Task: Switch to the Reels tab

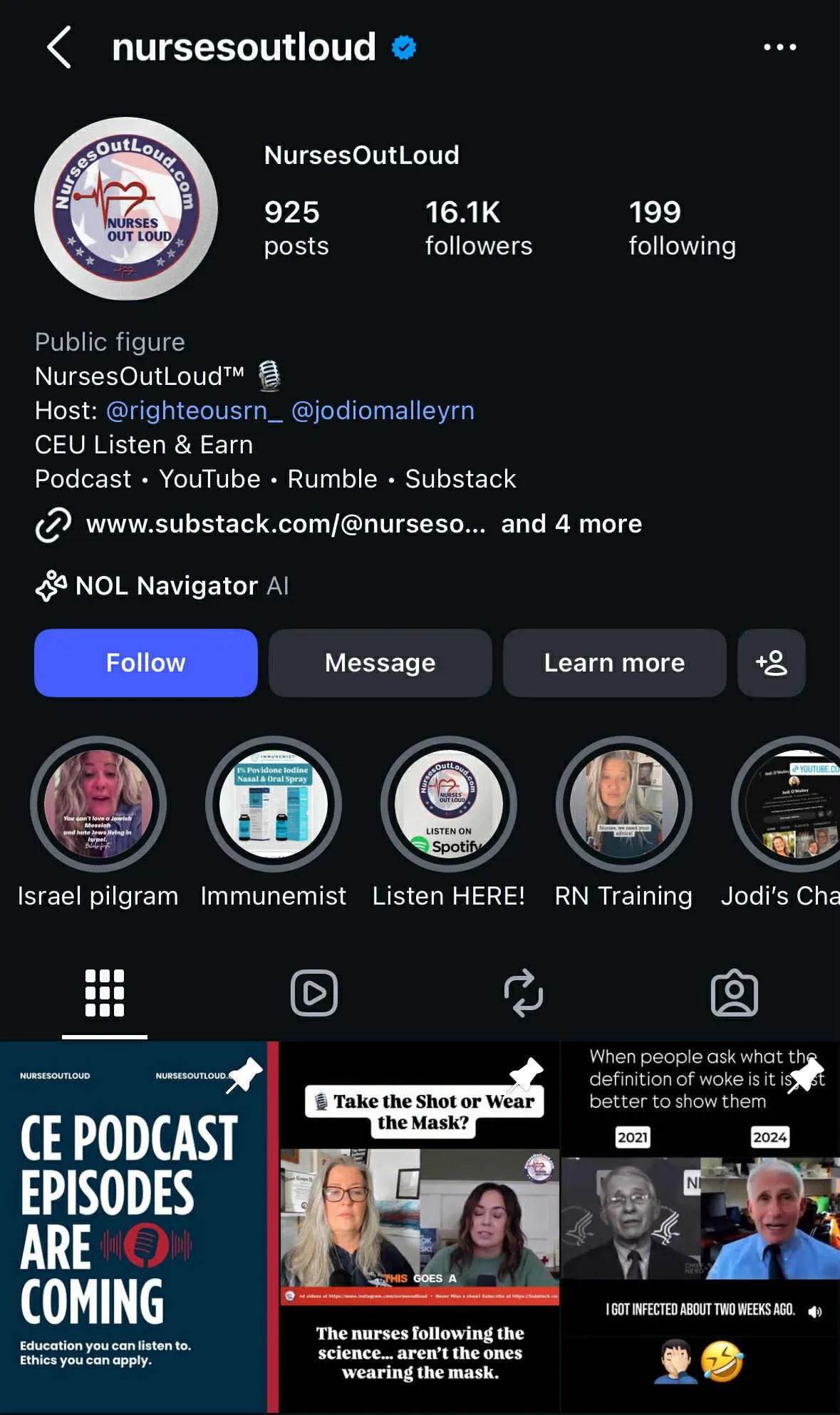Action: coord(314,992)
